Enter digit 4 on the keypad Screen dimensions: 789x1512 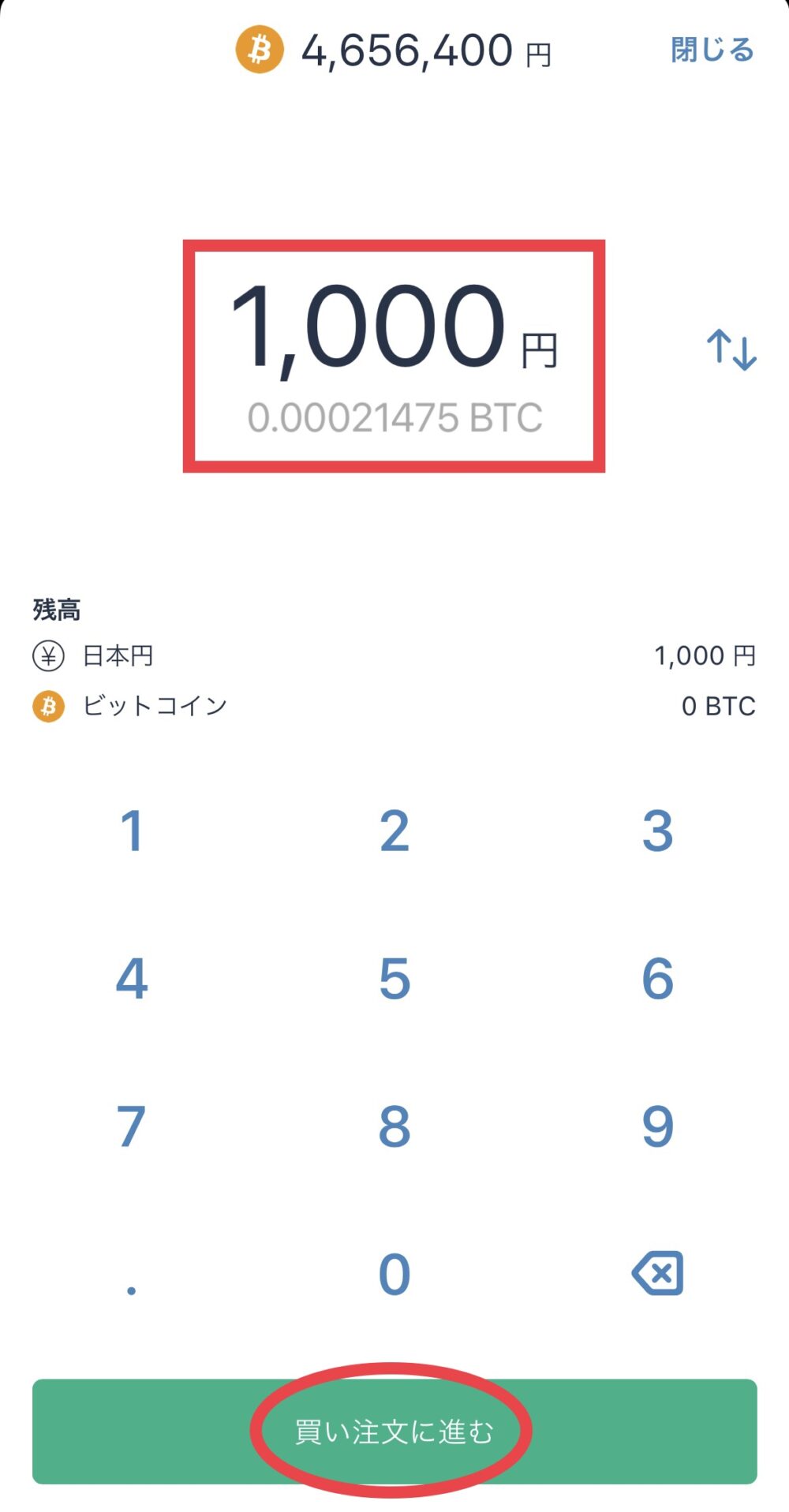(x=132, y=978)
